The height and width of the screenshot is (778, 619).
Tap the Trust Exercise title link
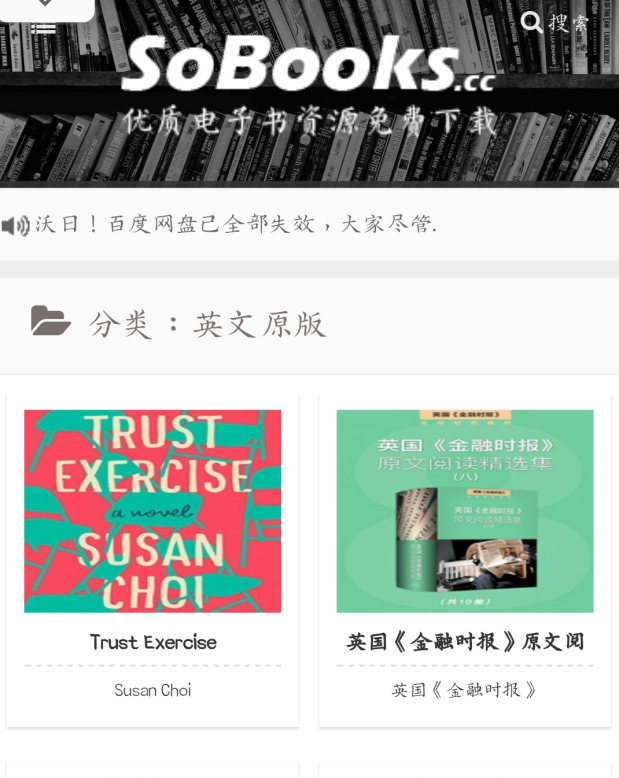(x=153, y=642)
